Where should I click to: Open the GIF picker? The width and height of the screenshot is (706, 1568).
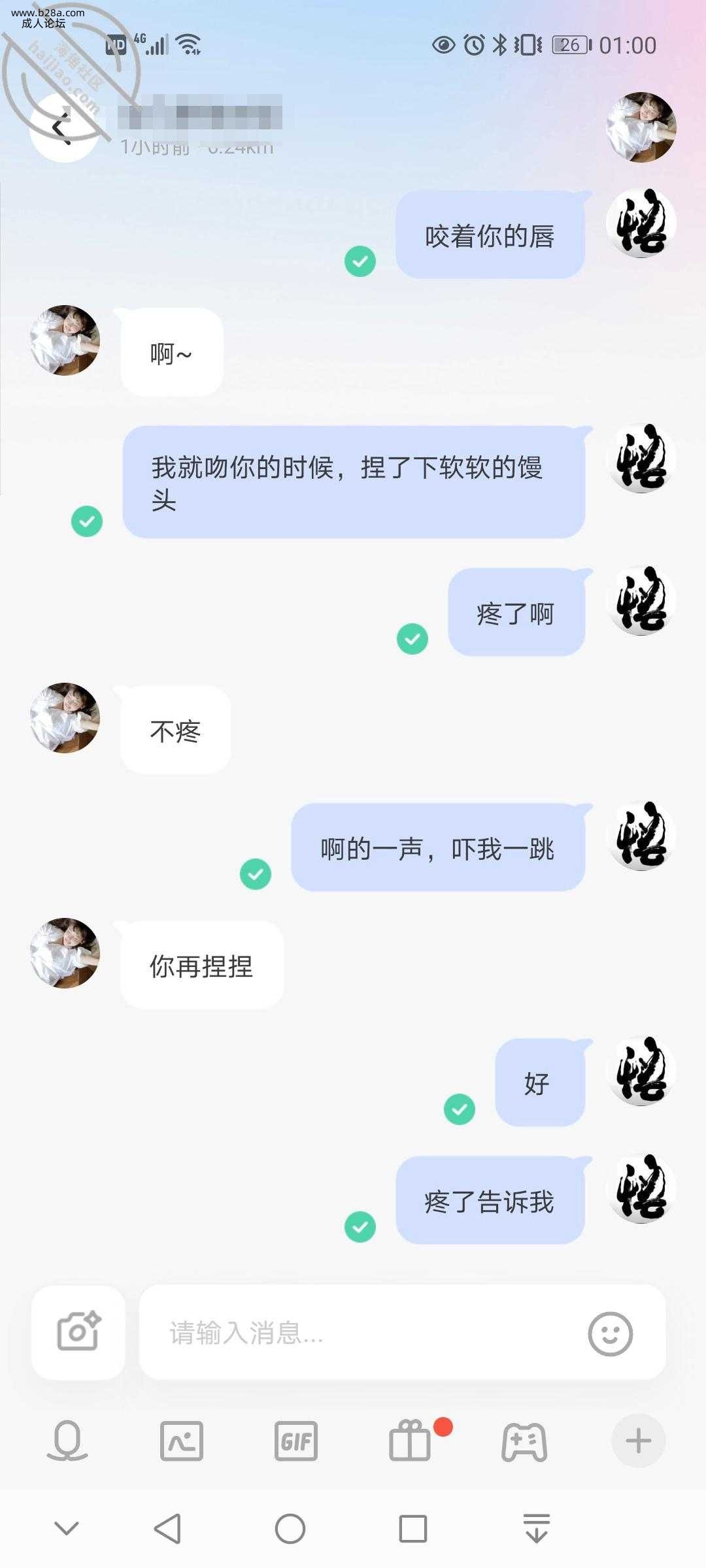(295, 1441)
